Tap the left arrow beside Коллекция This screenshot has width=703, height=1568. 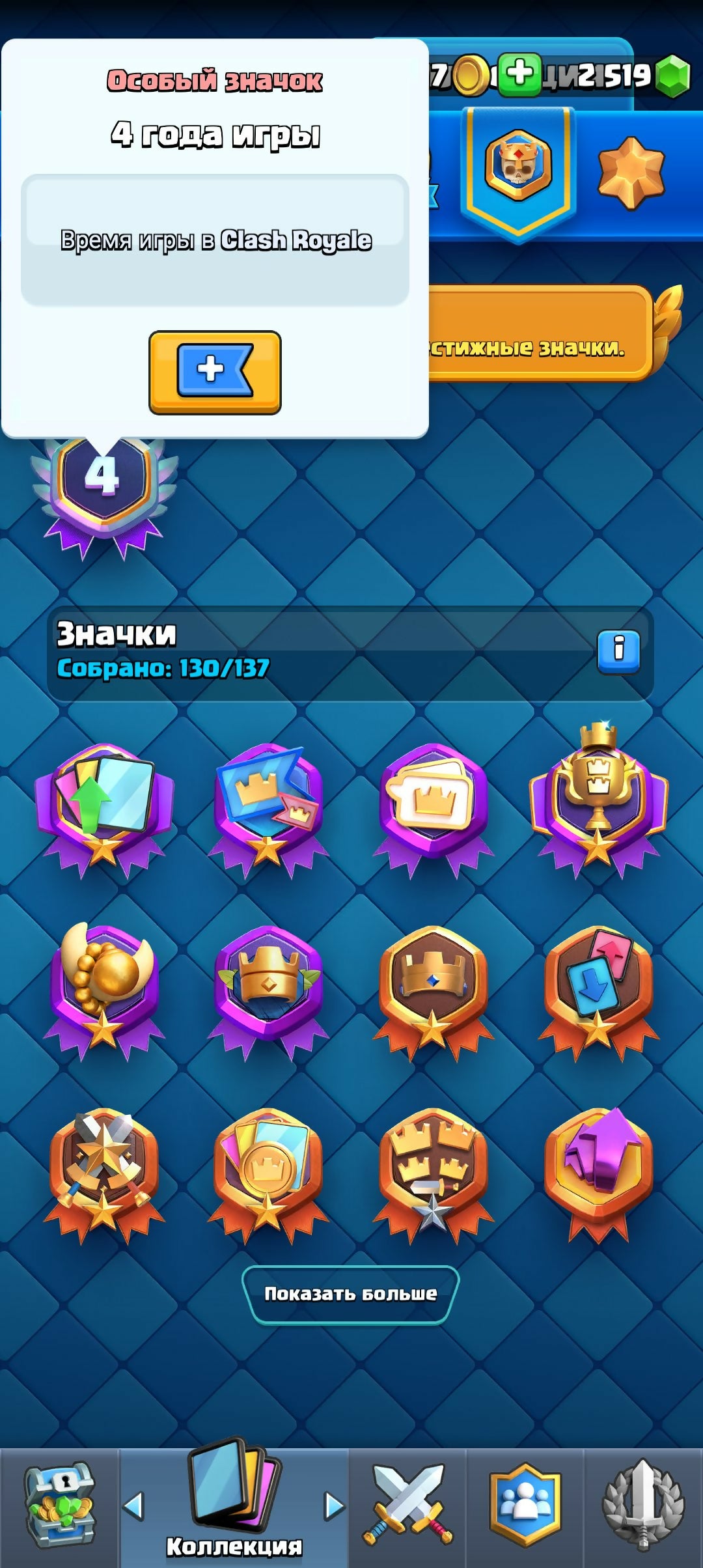pos(134,1505)
